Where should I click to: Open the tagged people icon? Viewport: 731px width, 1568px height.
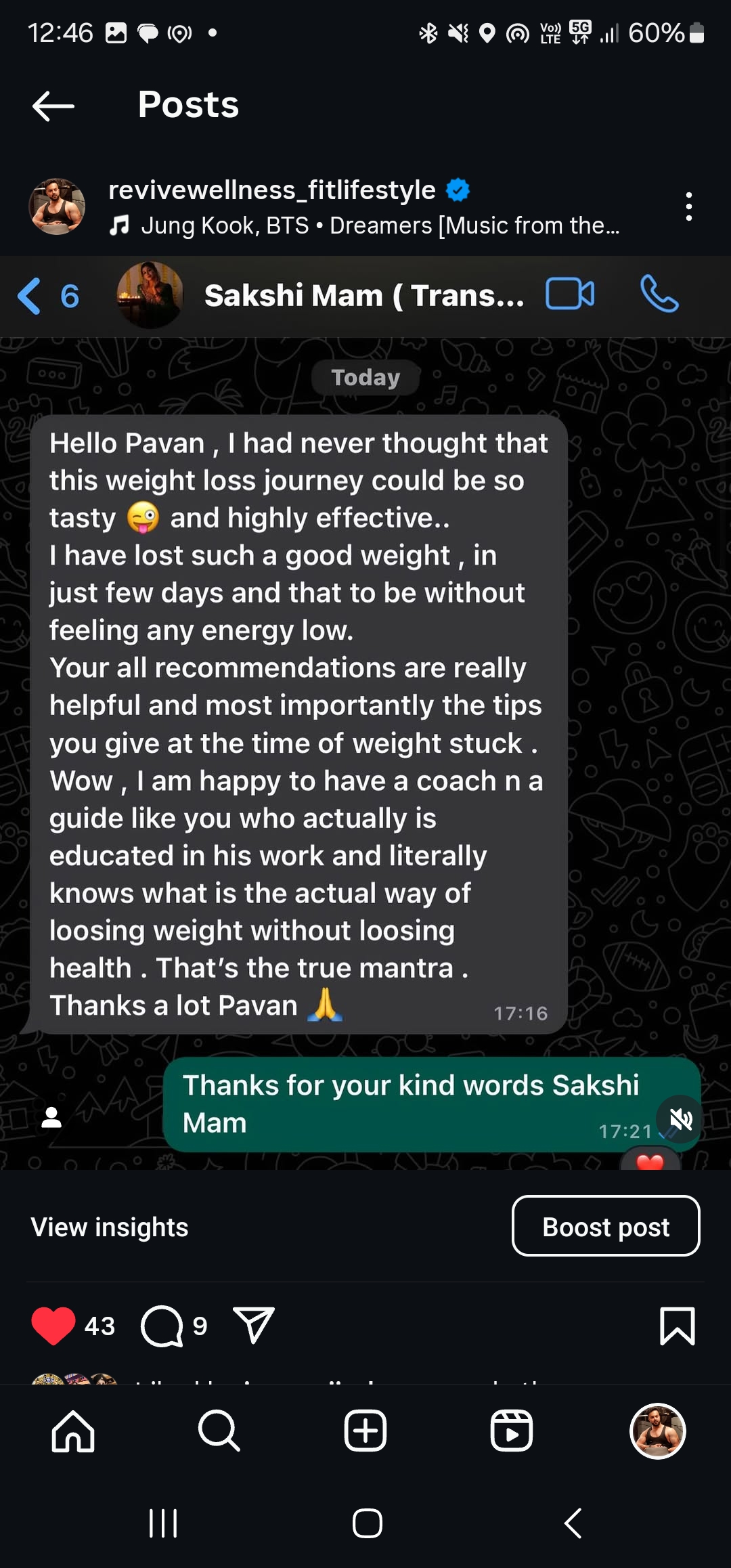[51, 1117]
